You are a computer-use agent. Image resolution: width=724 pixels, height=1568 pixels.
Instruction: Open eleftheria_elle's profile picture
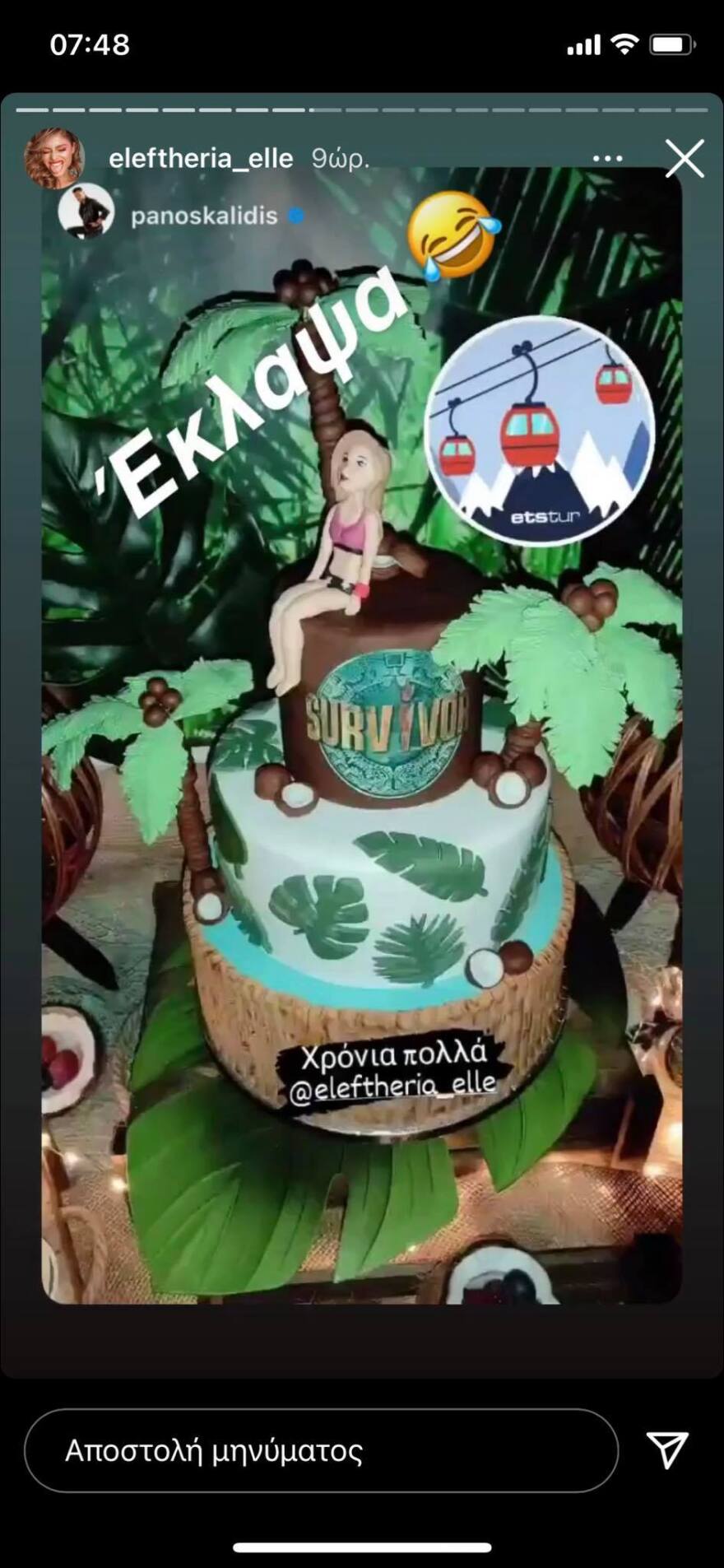(x=55, y=158)
